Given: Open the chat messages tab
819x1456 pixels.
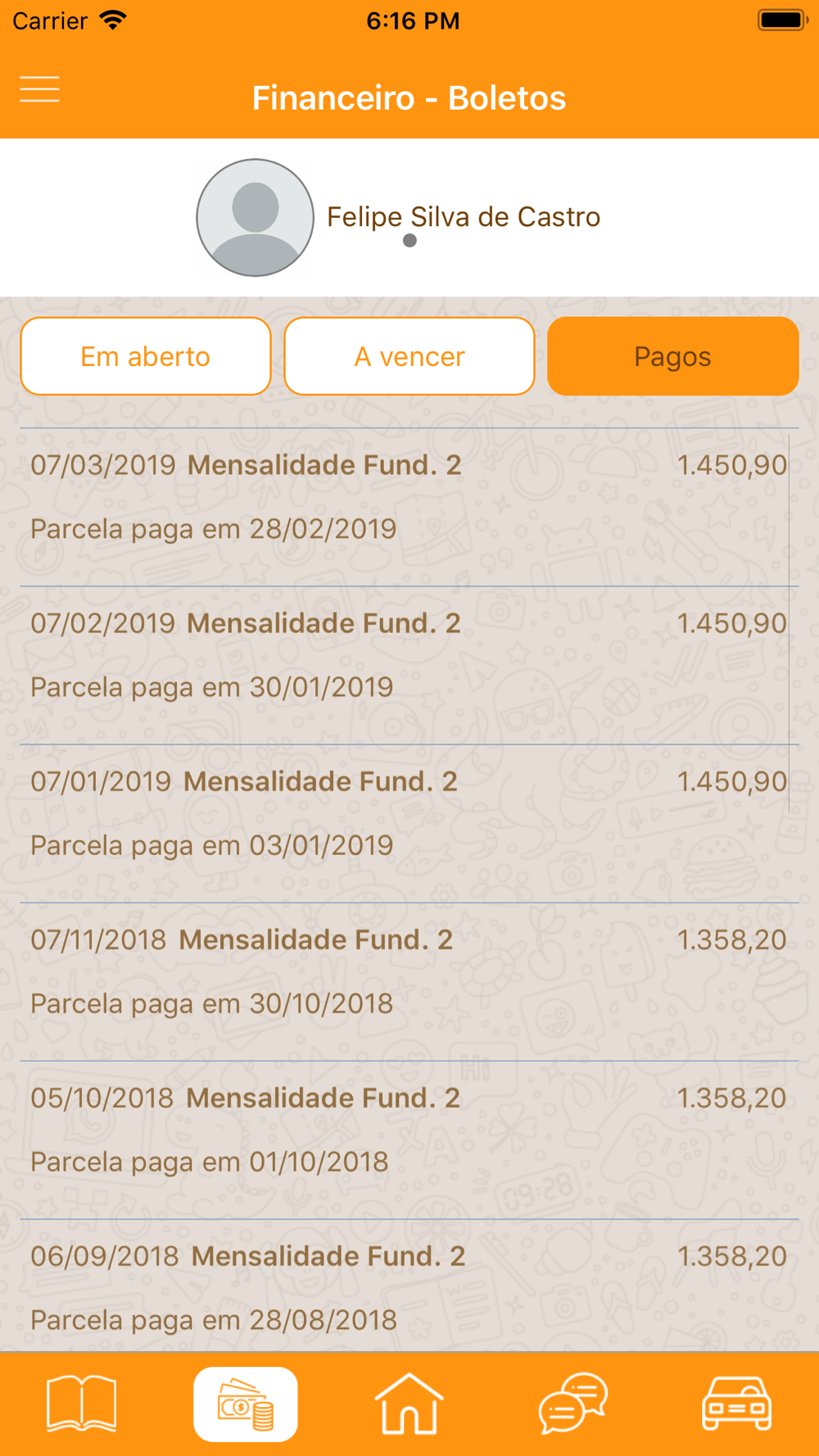Looking at the screenshot, I should 572,1404.
